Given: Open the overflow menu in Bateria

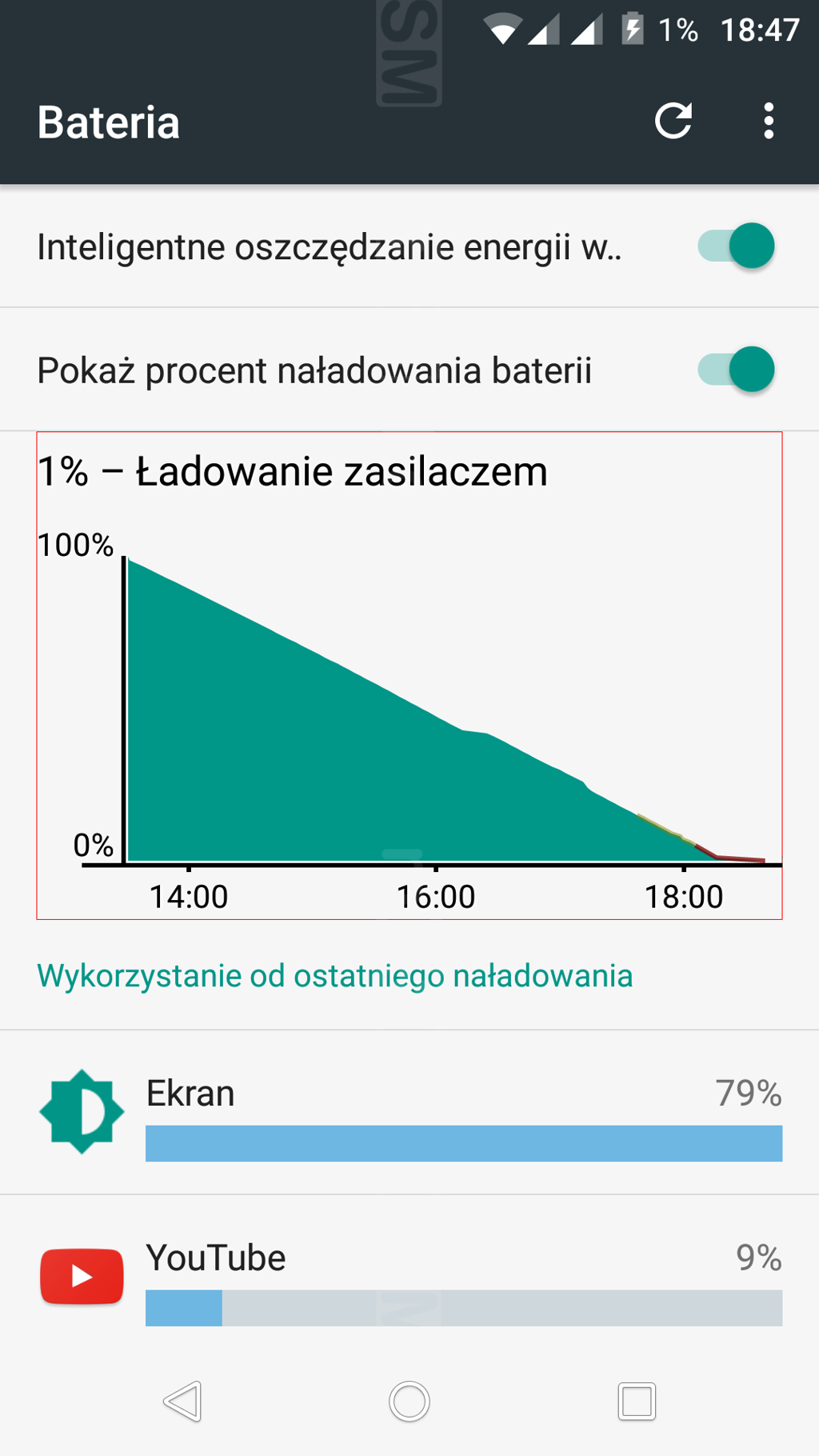Looking at the screenshot, I should click(769, 122).
